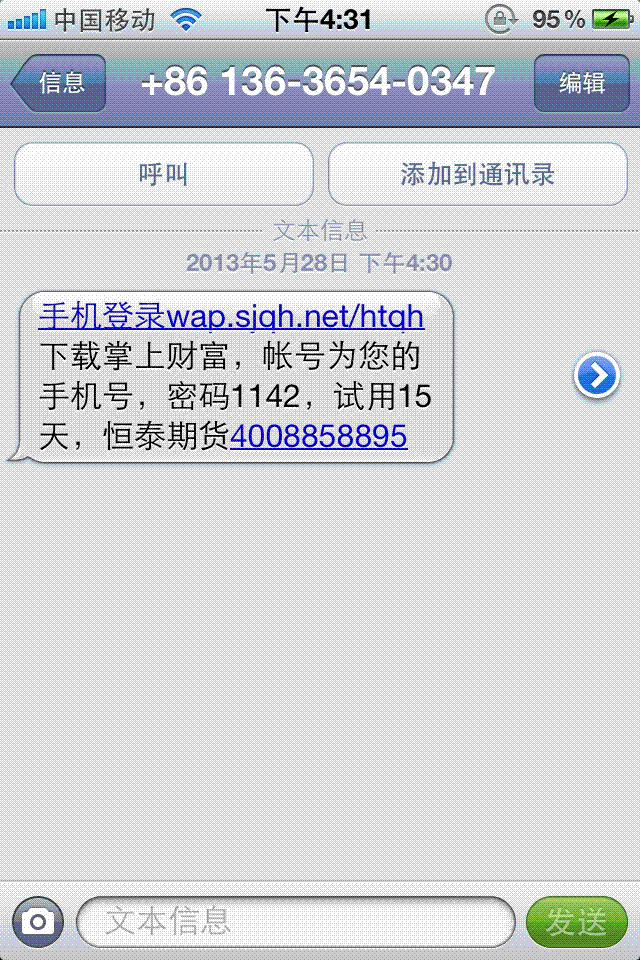Add the sender via 添加到通讯录

pyautogui.click(x=477, y=175)
